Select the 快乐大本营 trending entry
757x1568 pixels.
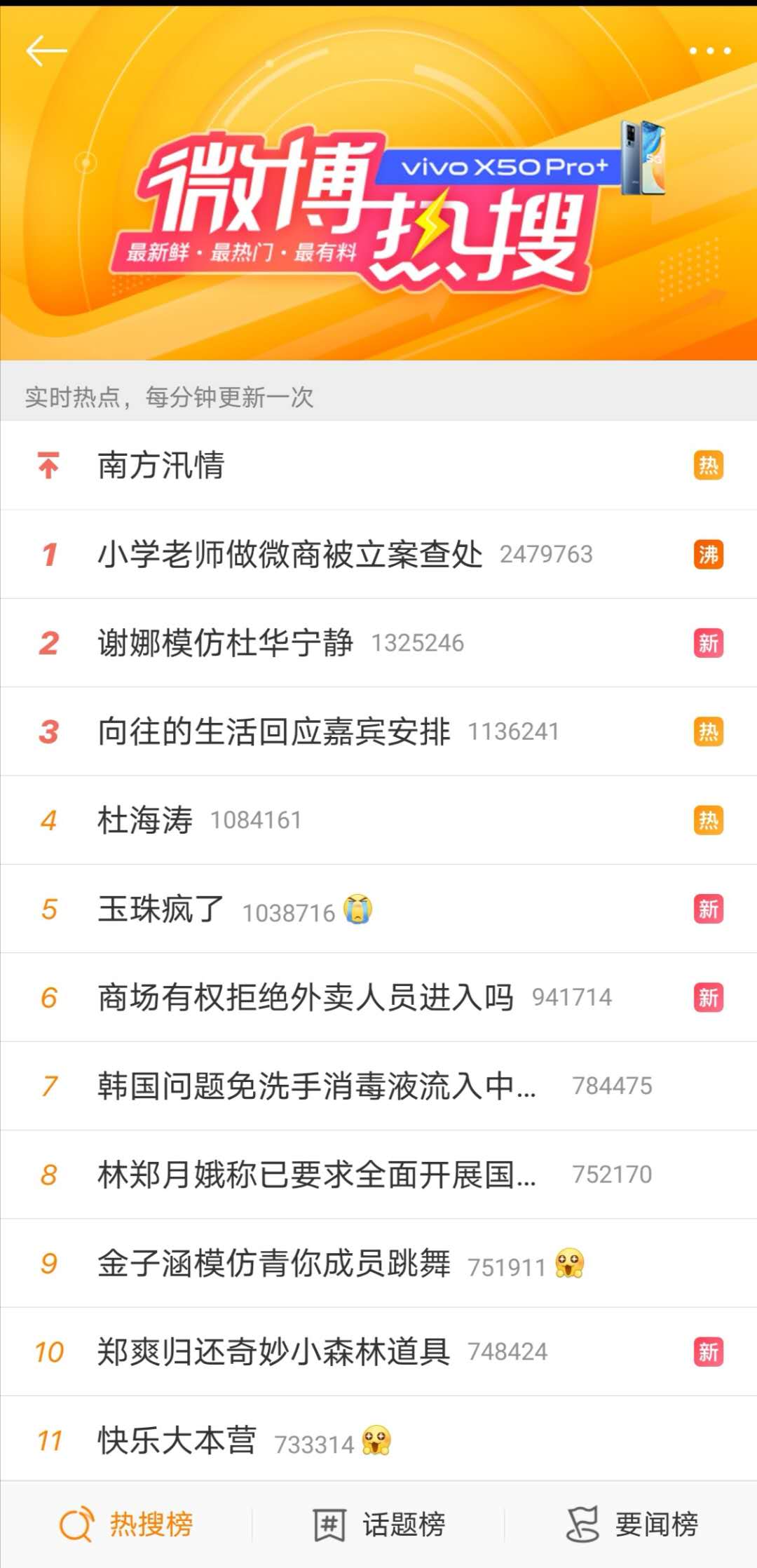[x=177, y=1441]
